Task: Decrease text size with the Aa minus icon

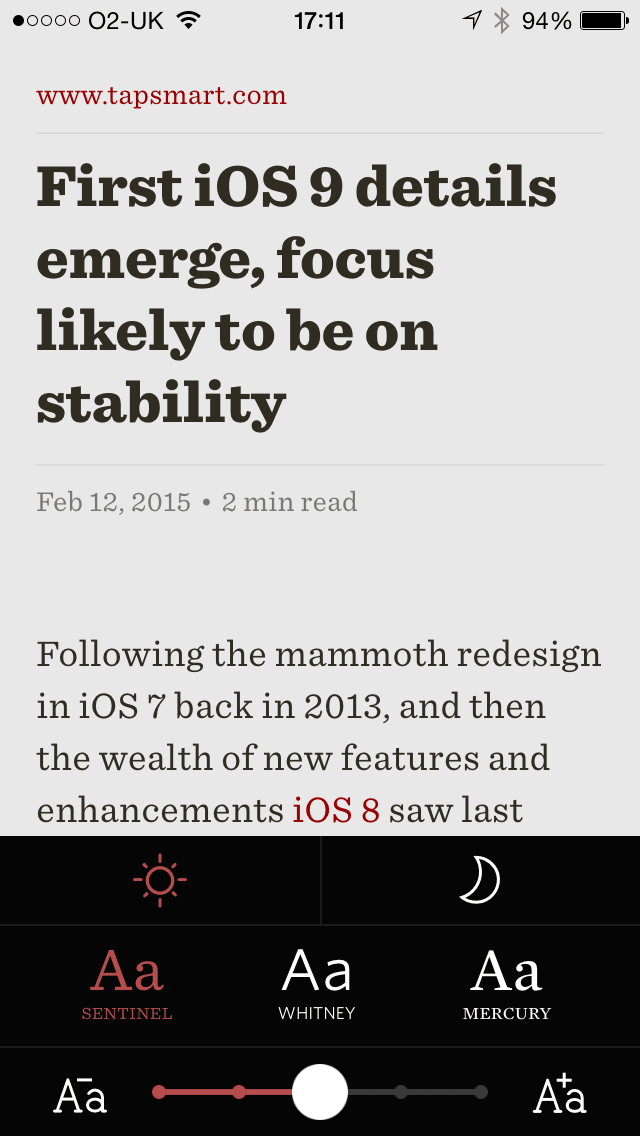Action: pyautogui.click(x=80, y=1093)
